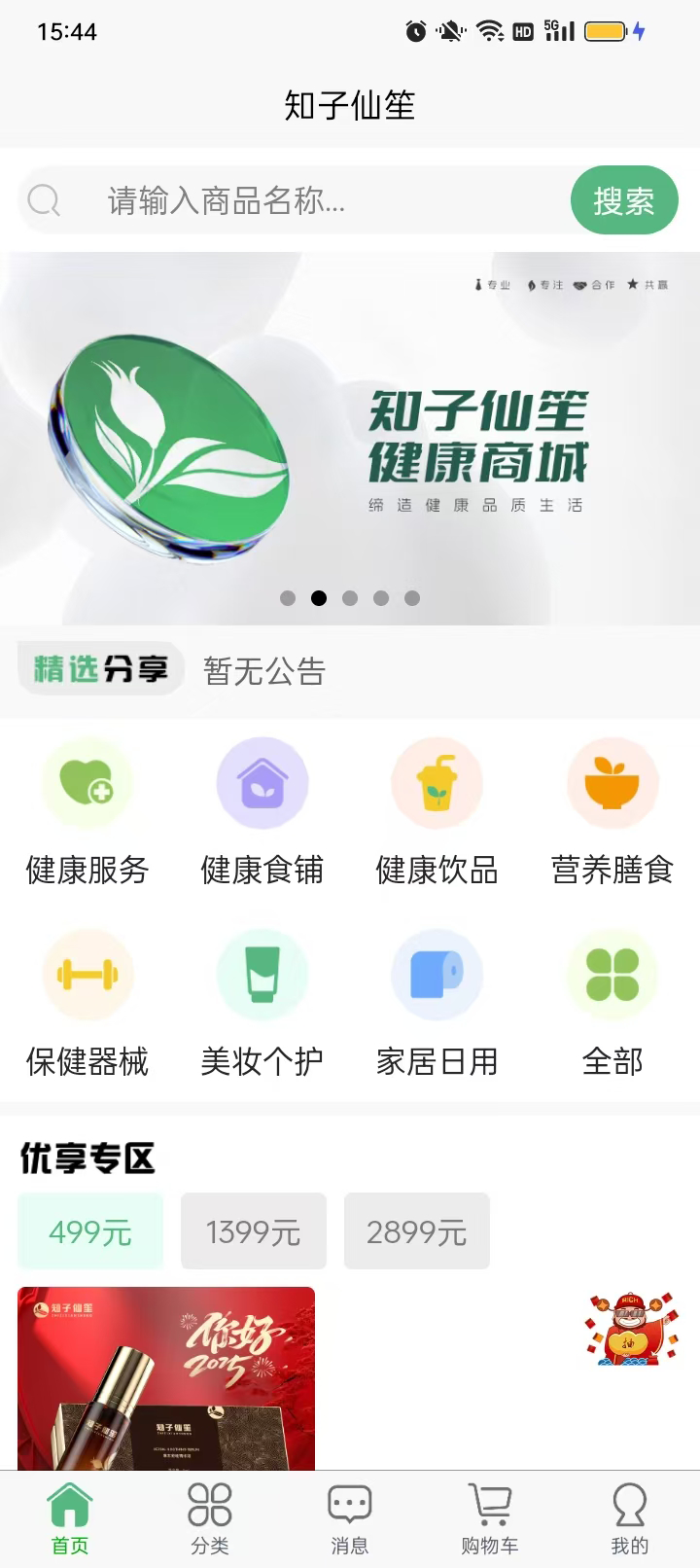Jump to the fourth carousel dot
Screen dimensions: 700x1568
tap(382, 598)
